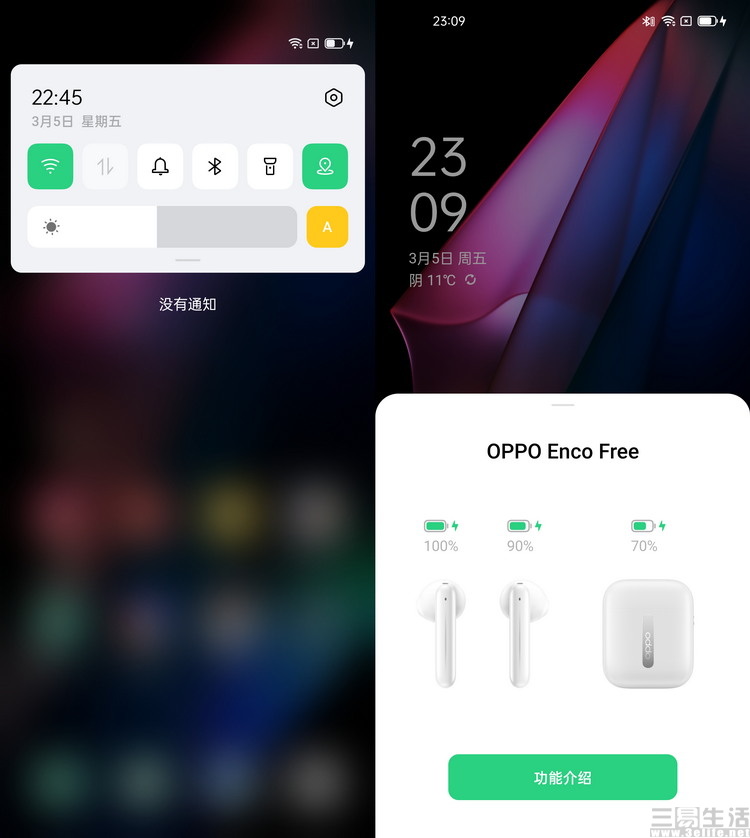Turn on the flashlight tile
The width and height of the screenshot is (750, 838).
270,167
